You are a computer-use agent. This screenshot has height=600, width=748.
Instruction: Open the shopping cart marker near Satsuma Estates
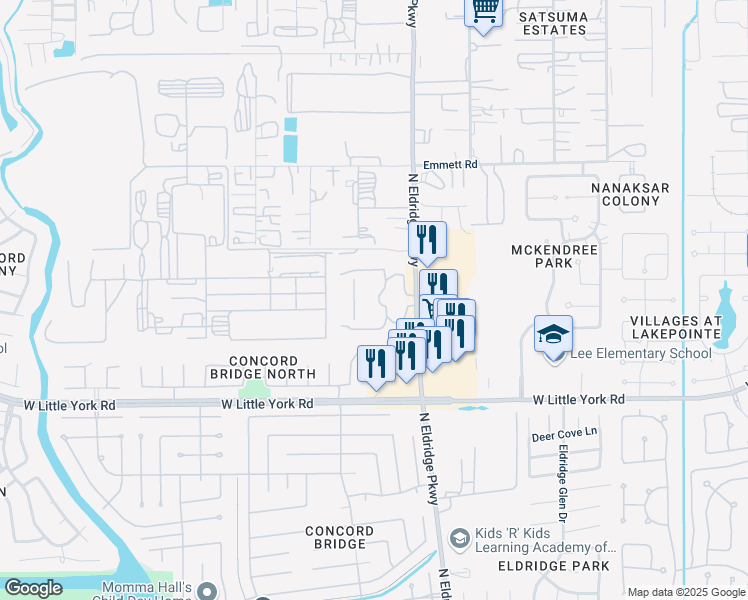pos(483,13)
